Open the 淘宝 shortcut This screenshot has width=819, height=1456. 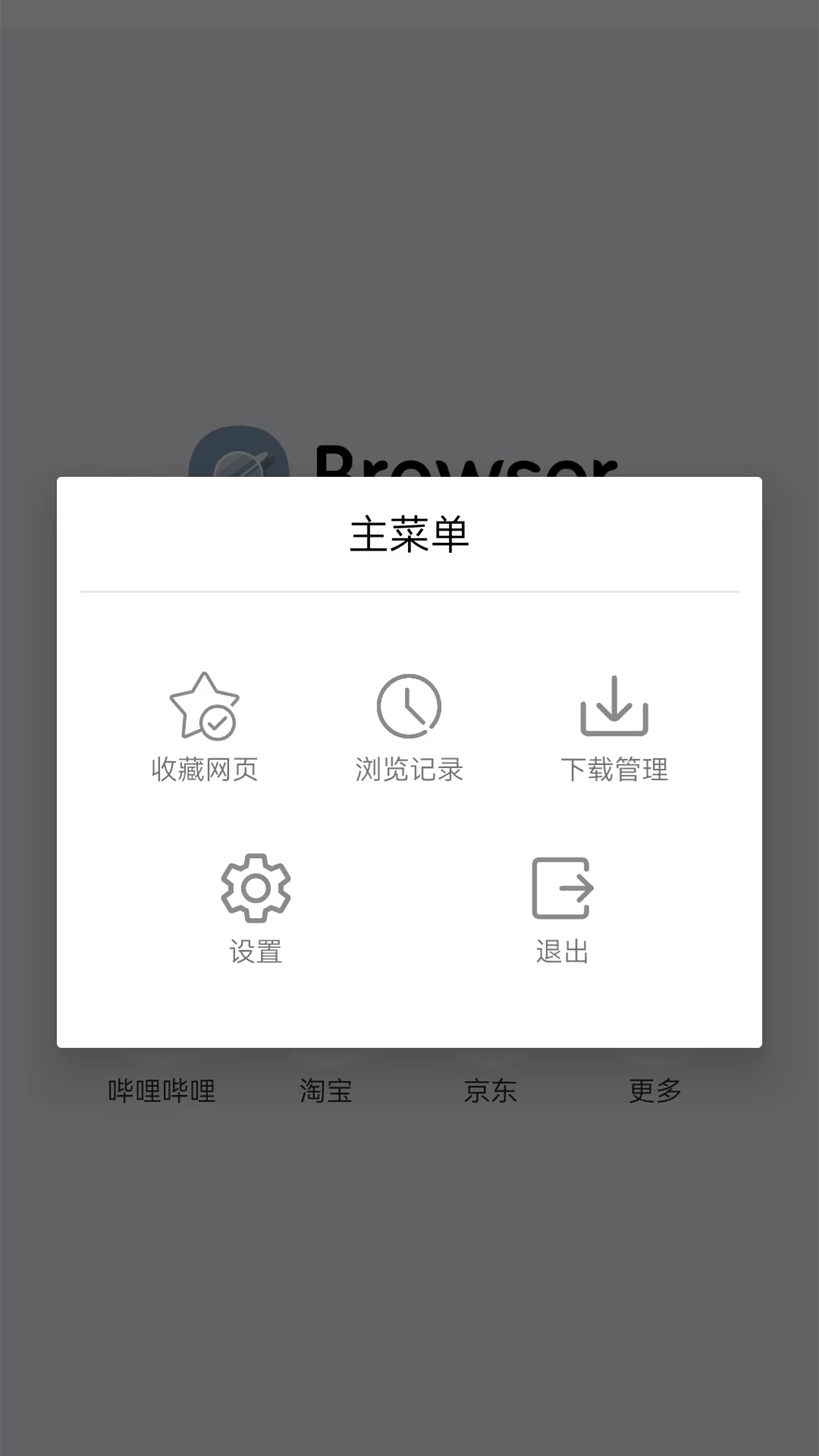[325, 1090]
